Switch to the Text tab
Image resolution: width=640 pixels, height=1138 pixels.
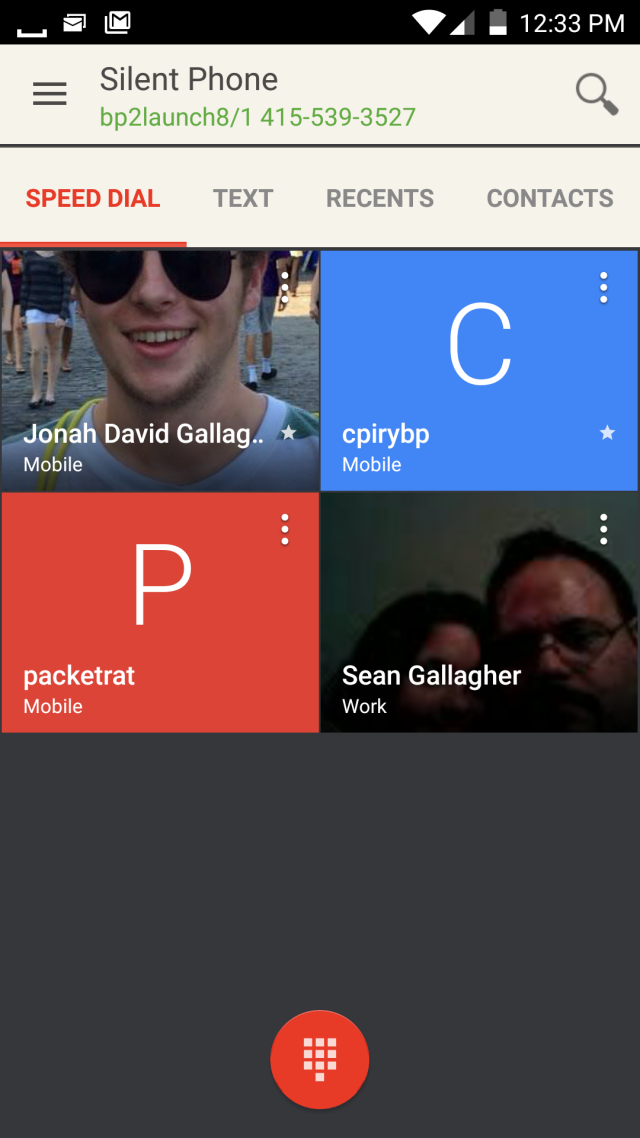coord(243,198)
